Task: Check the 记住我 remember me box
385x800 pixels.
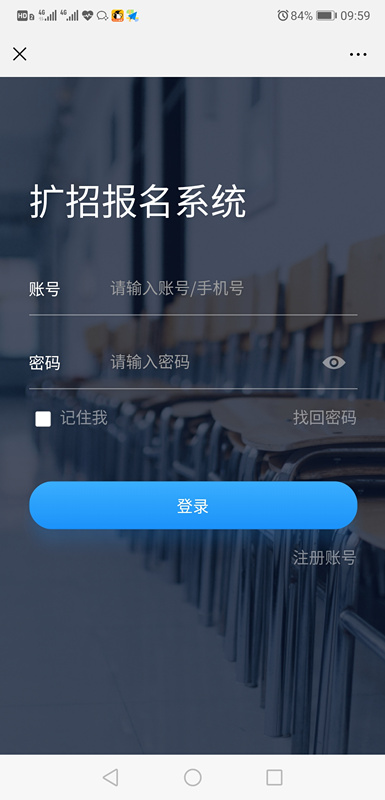Action: click(x=43, y=419)
